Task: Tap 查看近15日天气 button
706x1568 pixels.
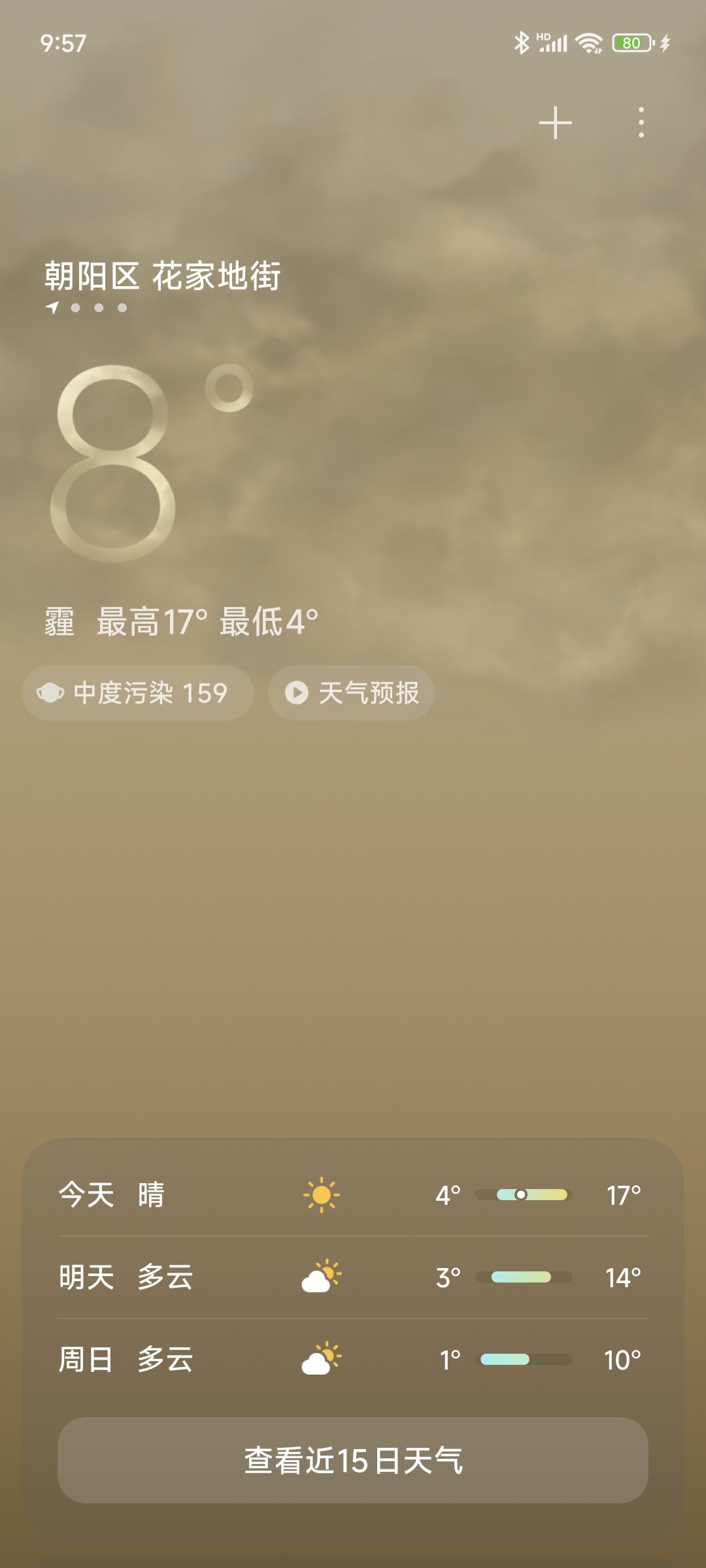Action: [x=353, y=1460]
